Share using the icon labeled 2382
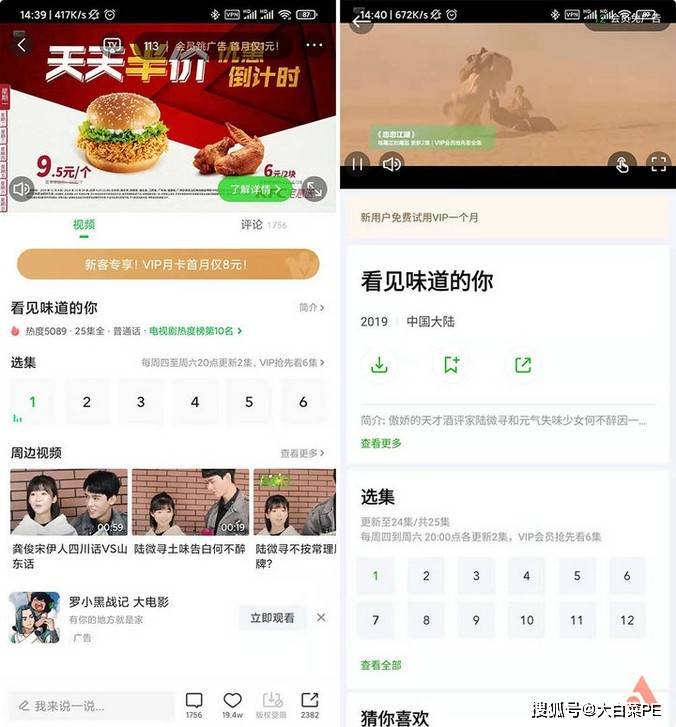676x727 pixels. (310, 702)
